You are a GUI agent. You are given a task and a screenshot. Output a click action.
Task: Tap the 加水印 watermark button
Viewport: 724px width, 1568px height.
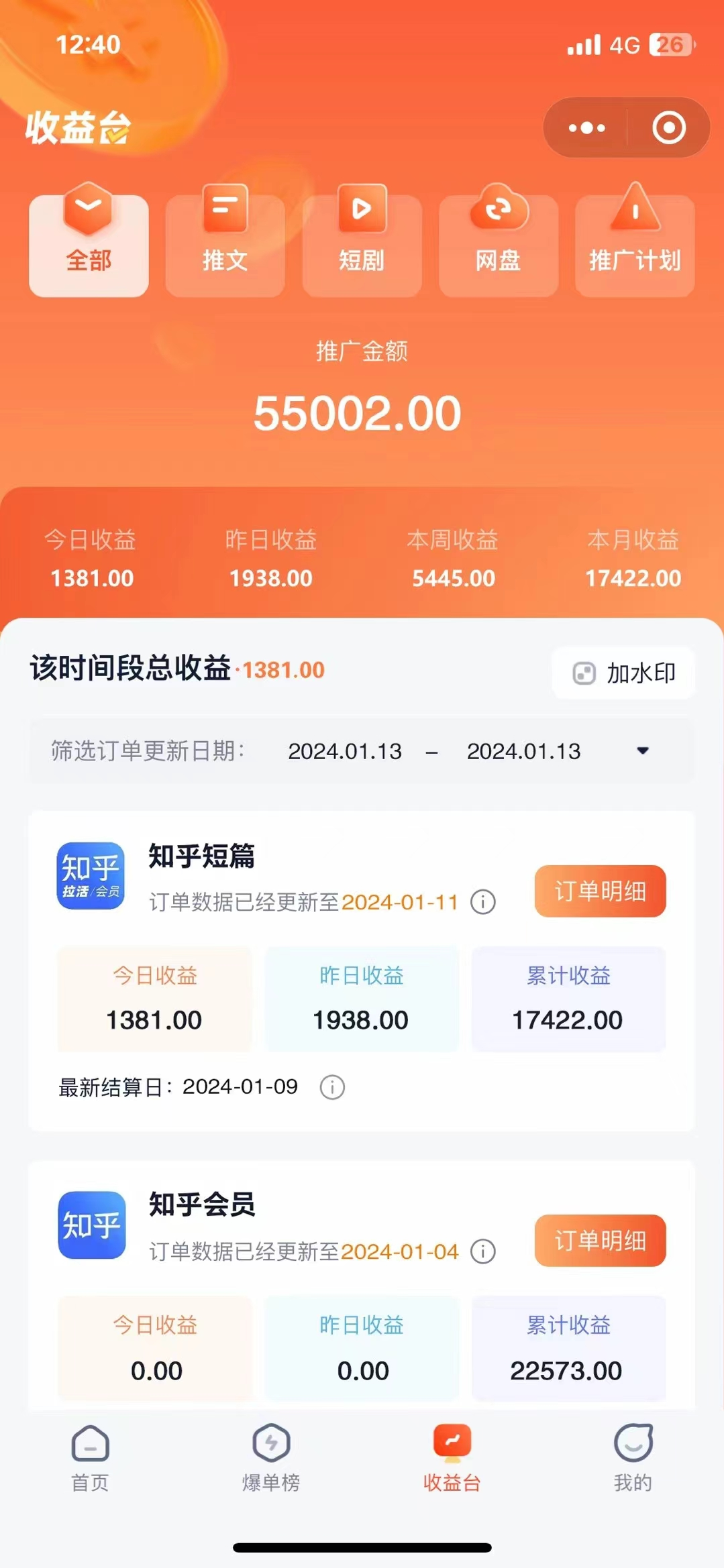coord(623,673)
